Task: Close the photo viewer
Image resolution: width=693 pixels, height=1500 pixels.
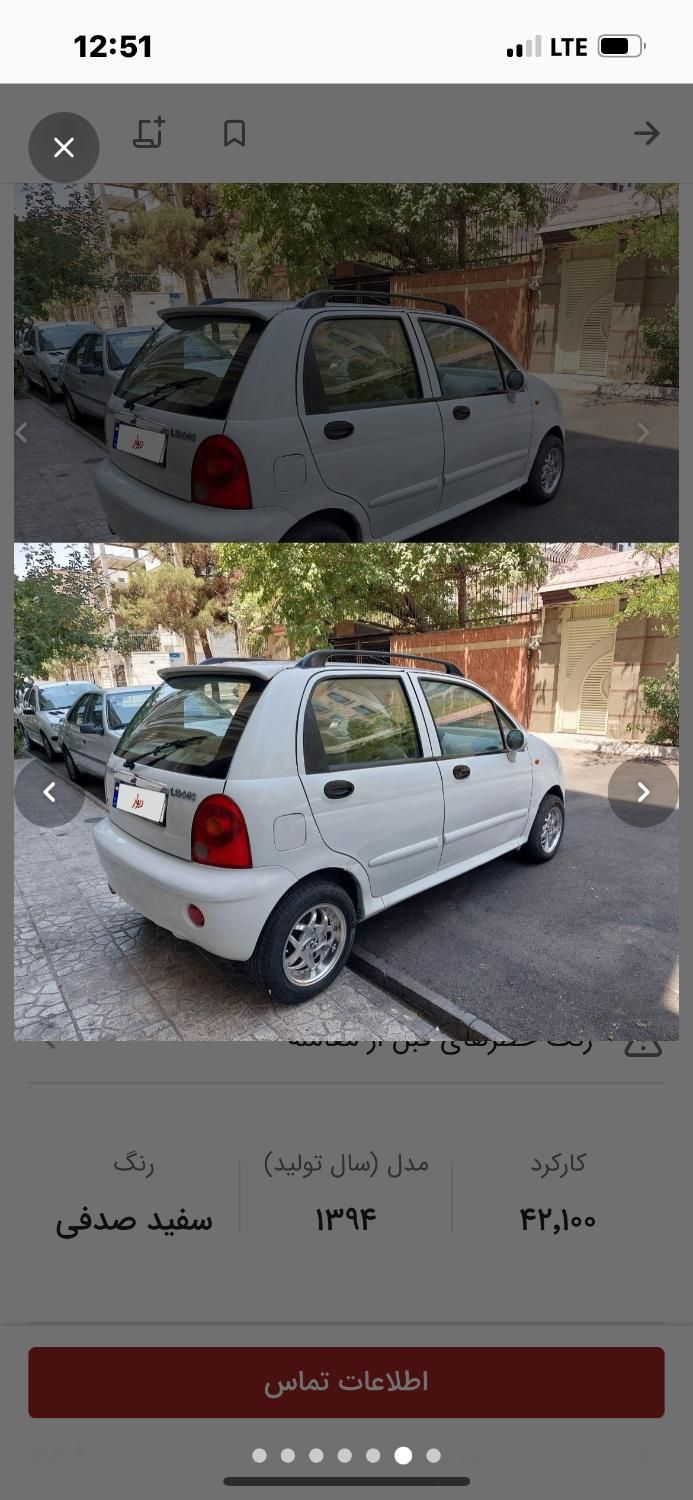Action: coord(64,148)
